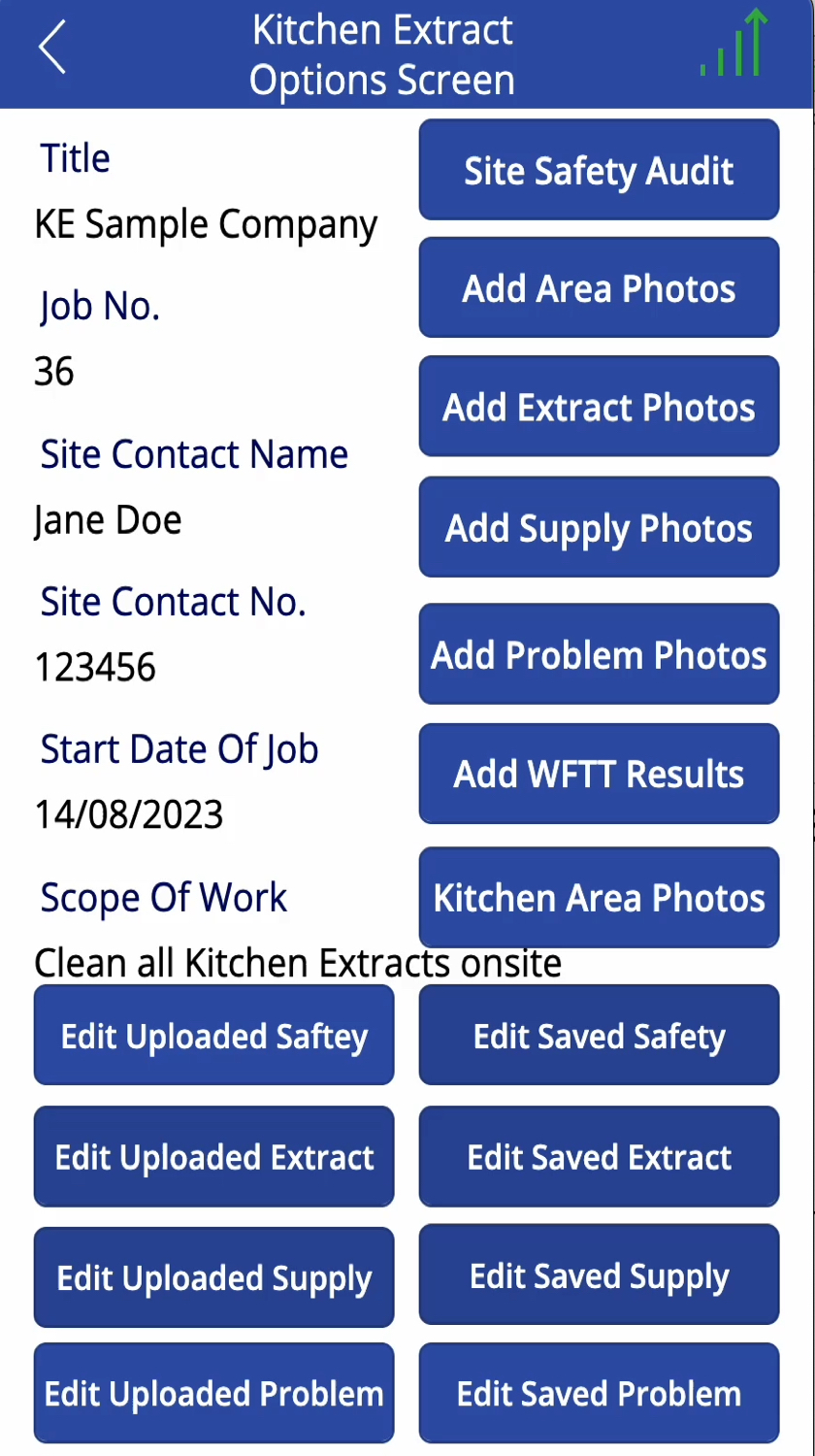Tap Add Problem Photos

[x=598, y=653]
